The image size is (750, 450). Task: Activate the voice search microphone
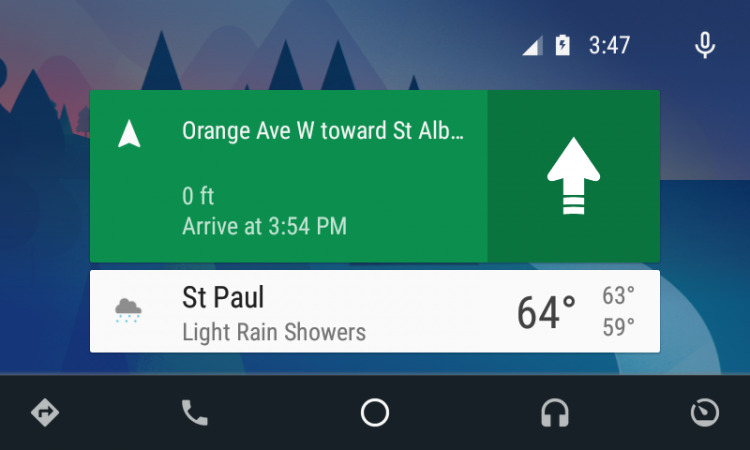(706, 45)
